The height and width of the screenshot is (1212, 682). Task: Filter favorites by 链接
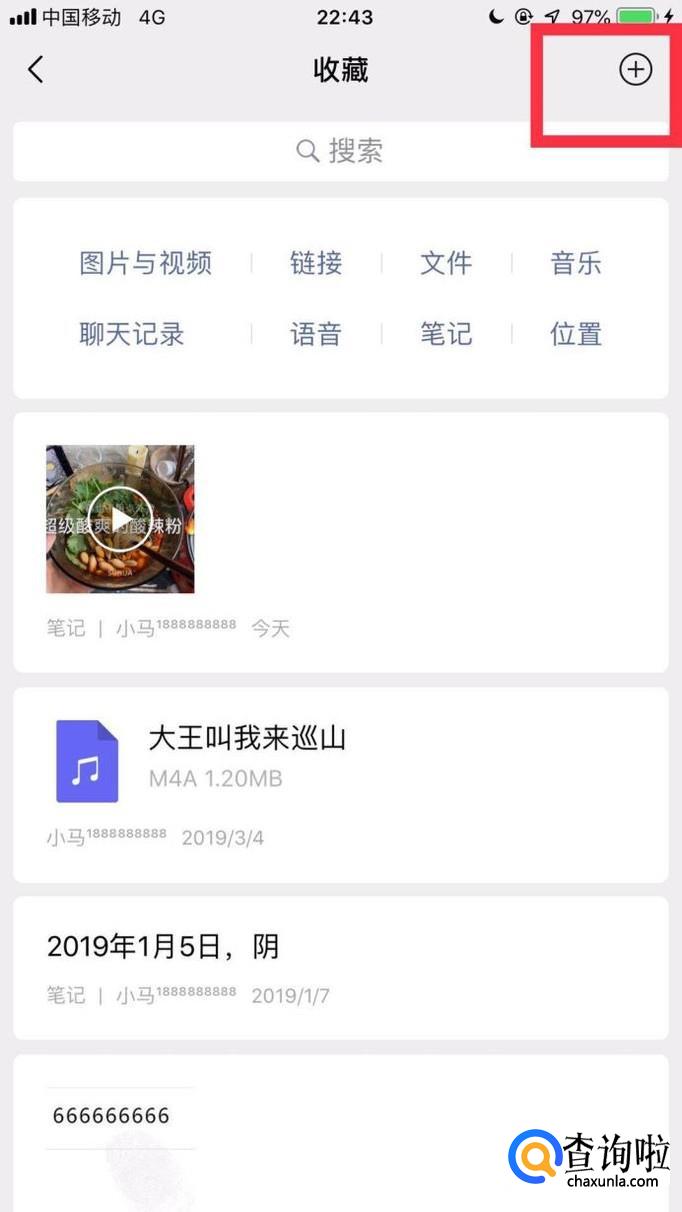click(316, 263)
